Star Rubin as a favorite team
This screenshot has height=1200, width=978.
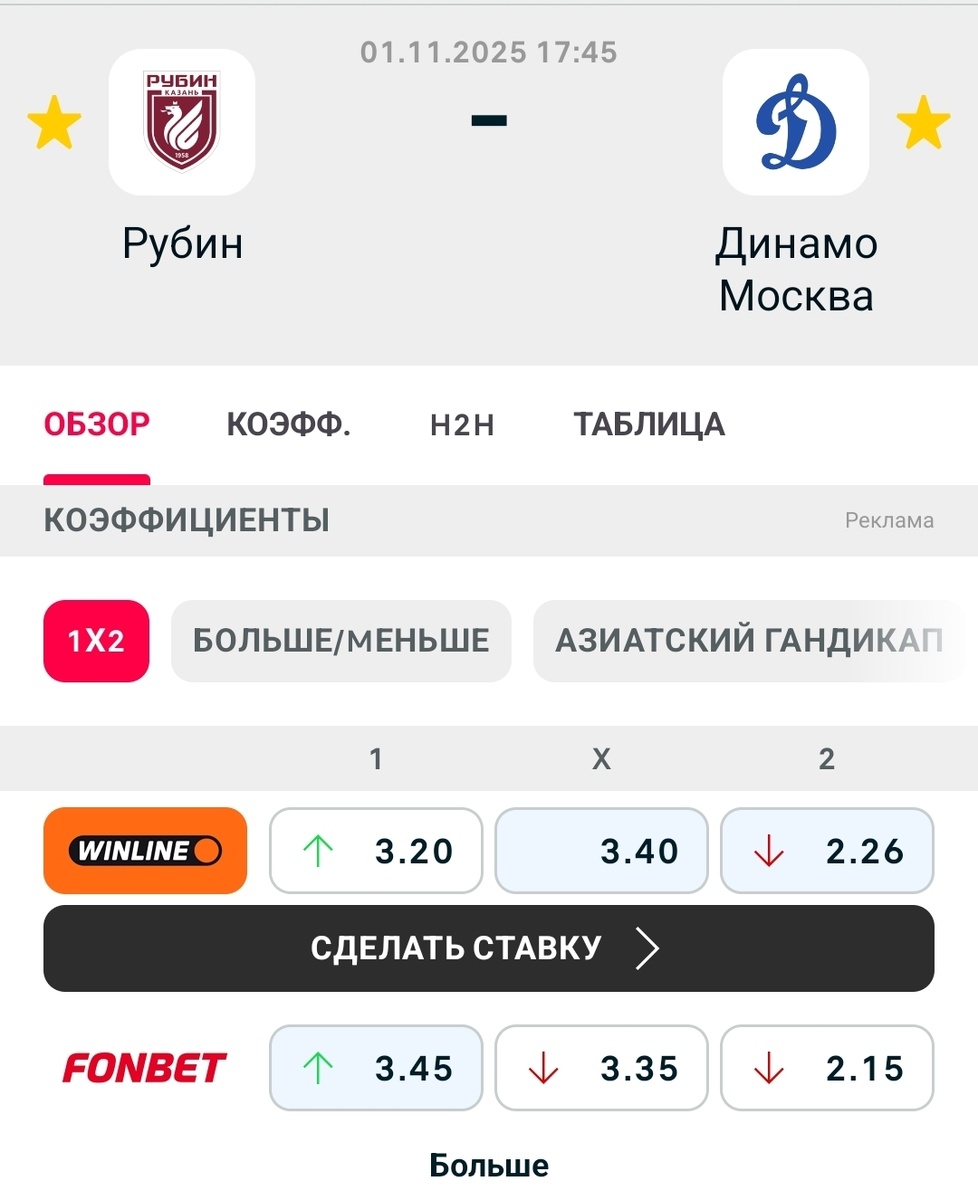coord(55,121)
